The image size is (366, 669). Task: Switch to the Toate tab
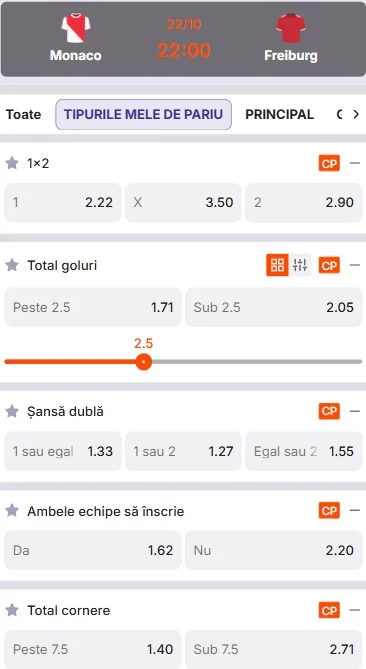[23, 114]
